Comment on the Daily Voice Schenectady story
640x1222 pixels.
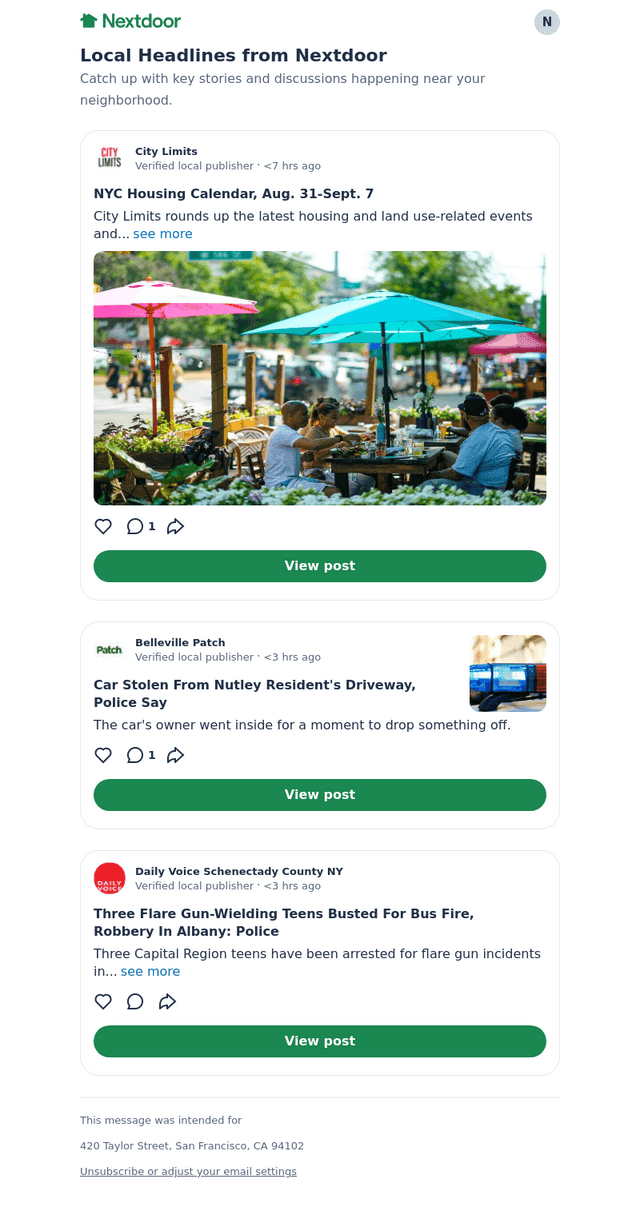[x=135, y=1001]
